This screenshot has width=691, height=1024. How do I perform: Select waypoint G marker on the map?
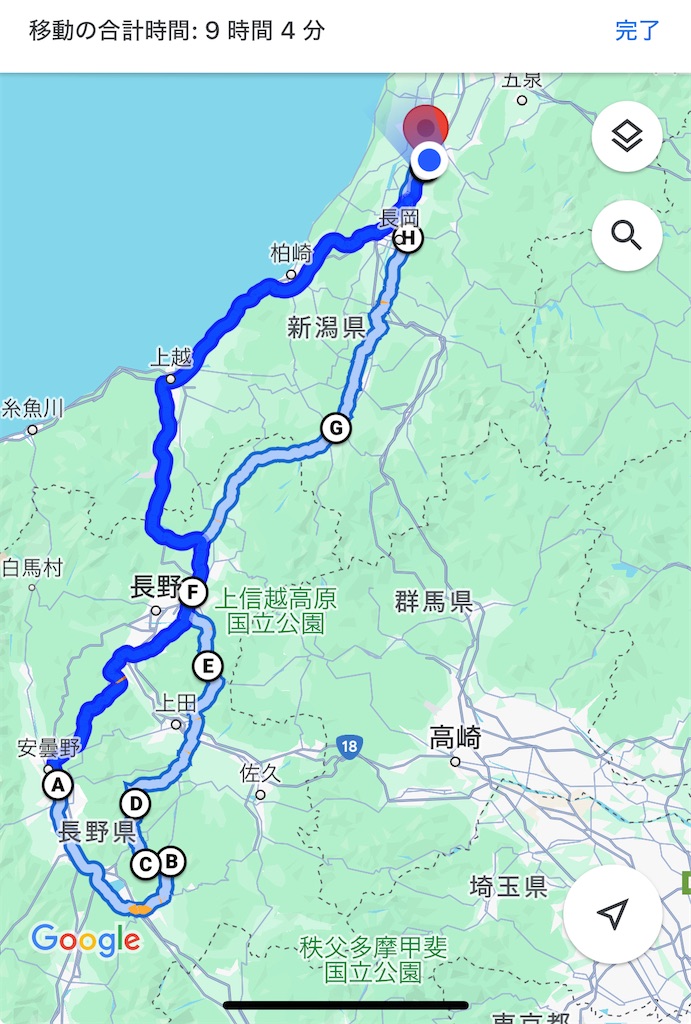tap(336, 428)
